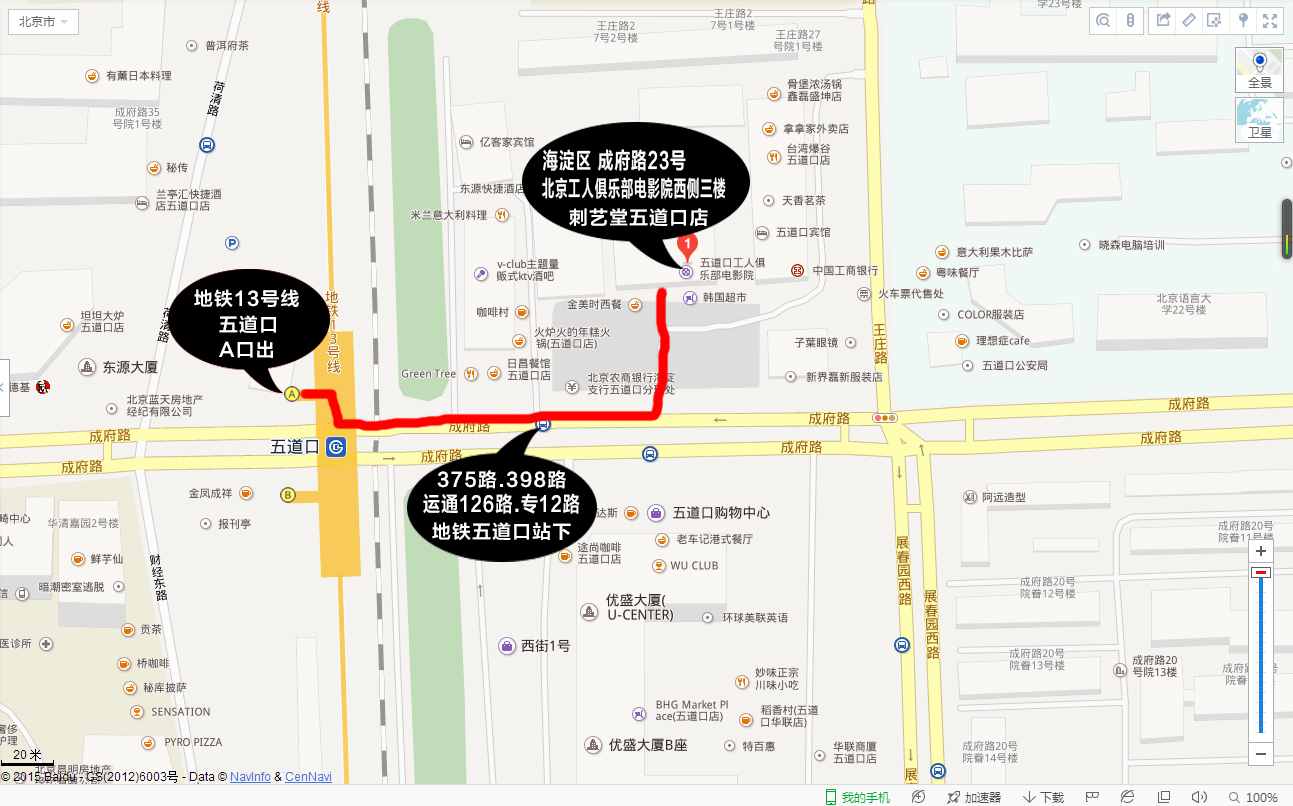Tap the red marker numbered 1
The width and height of the screenshot is (1293, 806).
point(687,245)
